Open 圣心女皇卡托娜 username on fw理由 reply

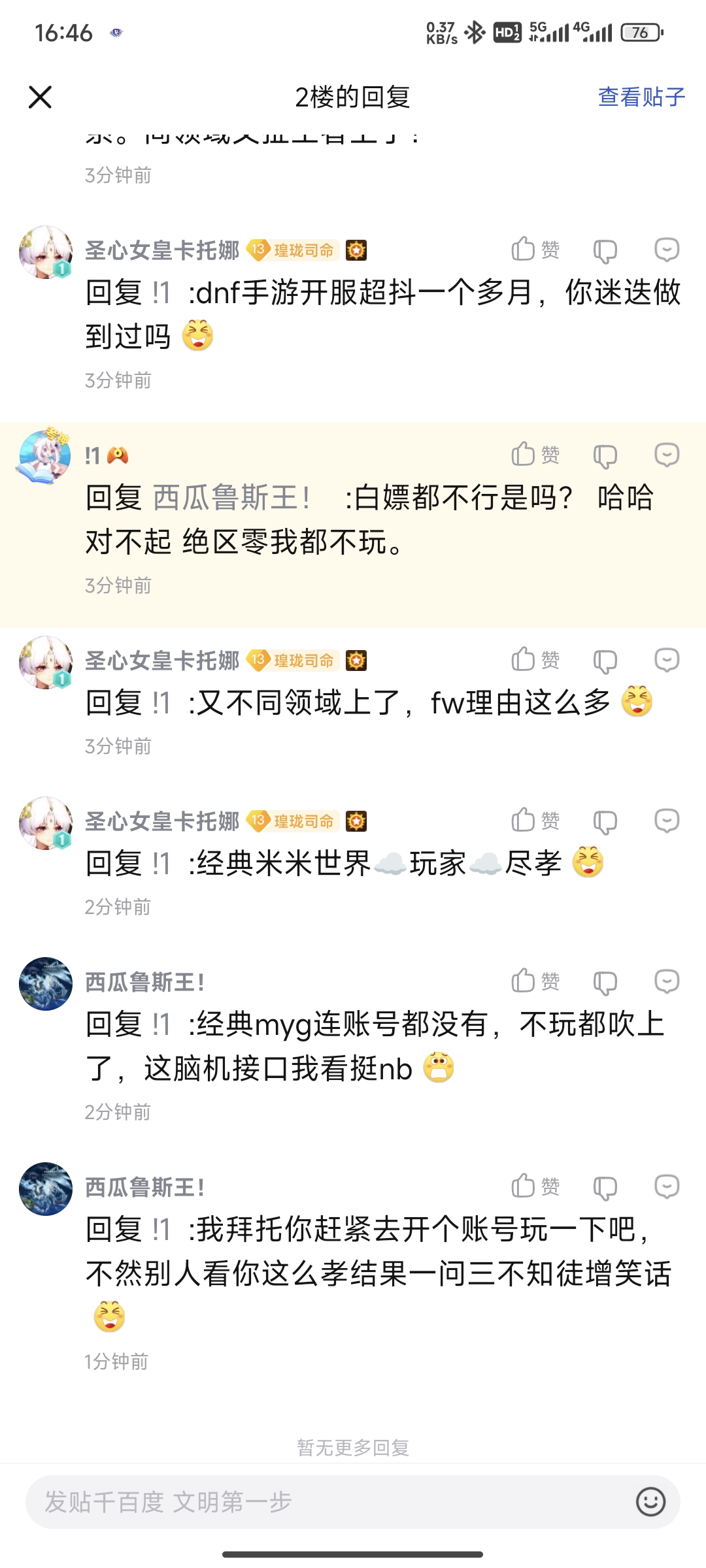[x=162, y=661]
